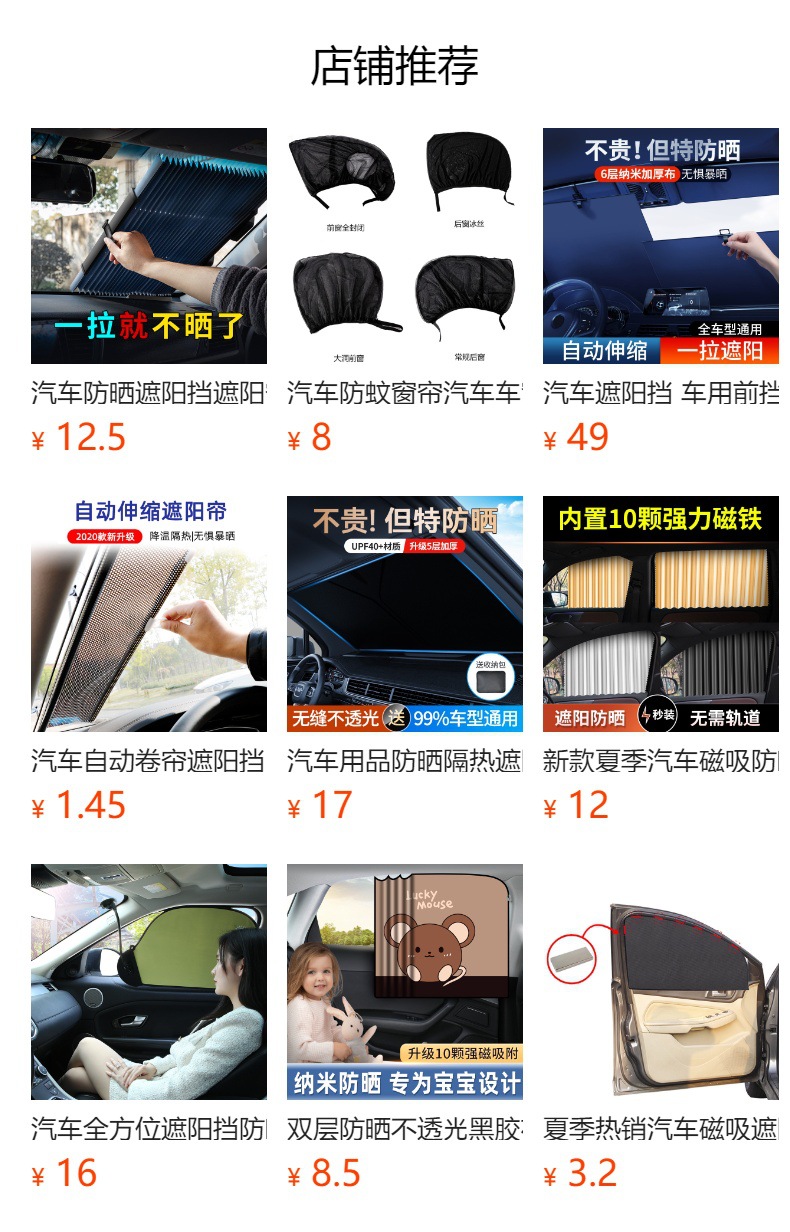View the ¥12 新款夏季汽车磁吸 curtain item
Viewport: 790px width, 1232px height.
[661, 614]
